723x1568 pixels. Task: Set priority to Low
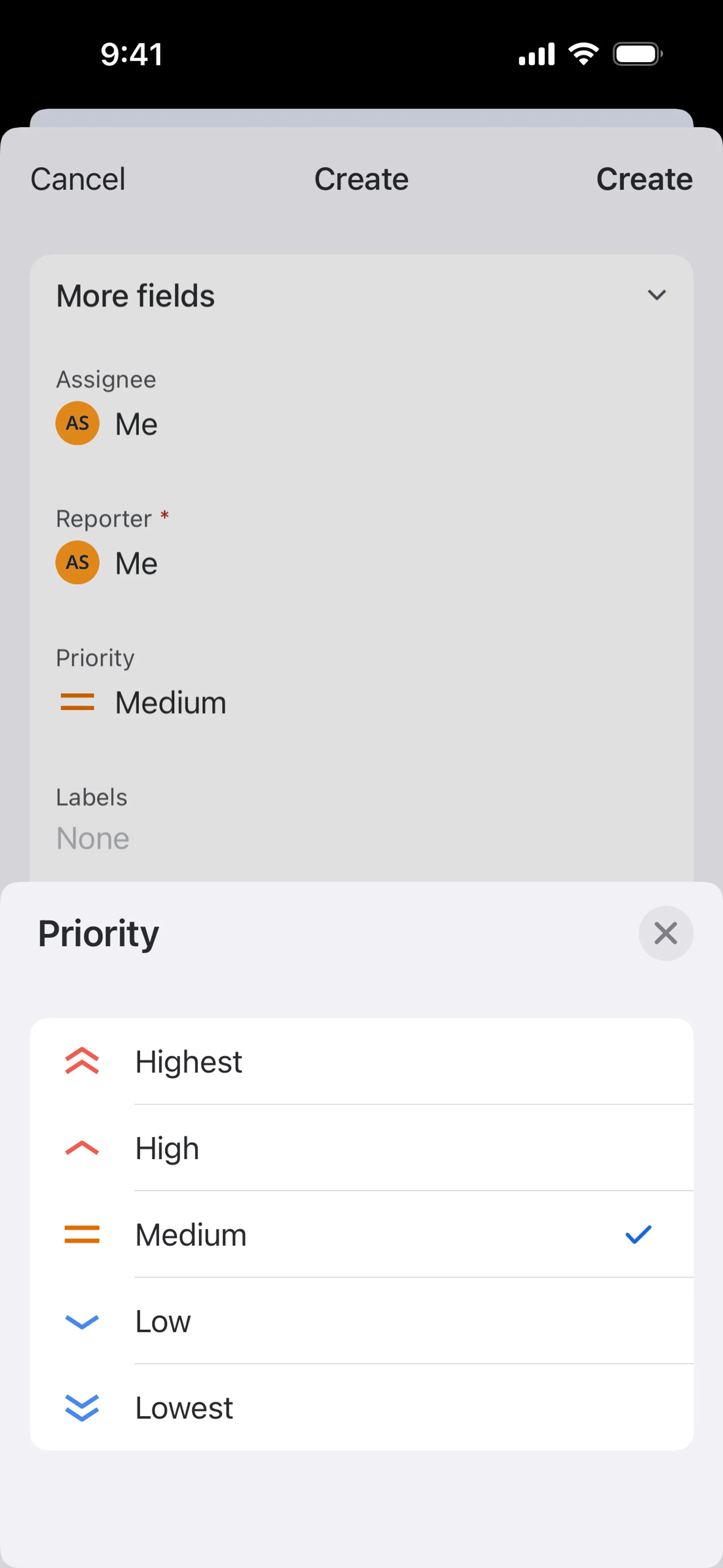click(361, 1321)
